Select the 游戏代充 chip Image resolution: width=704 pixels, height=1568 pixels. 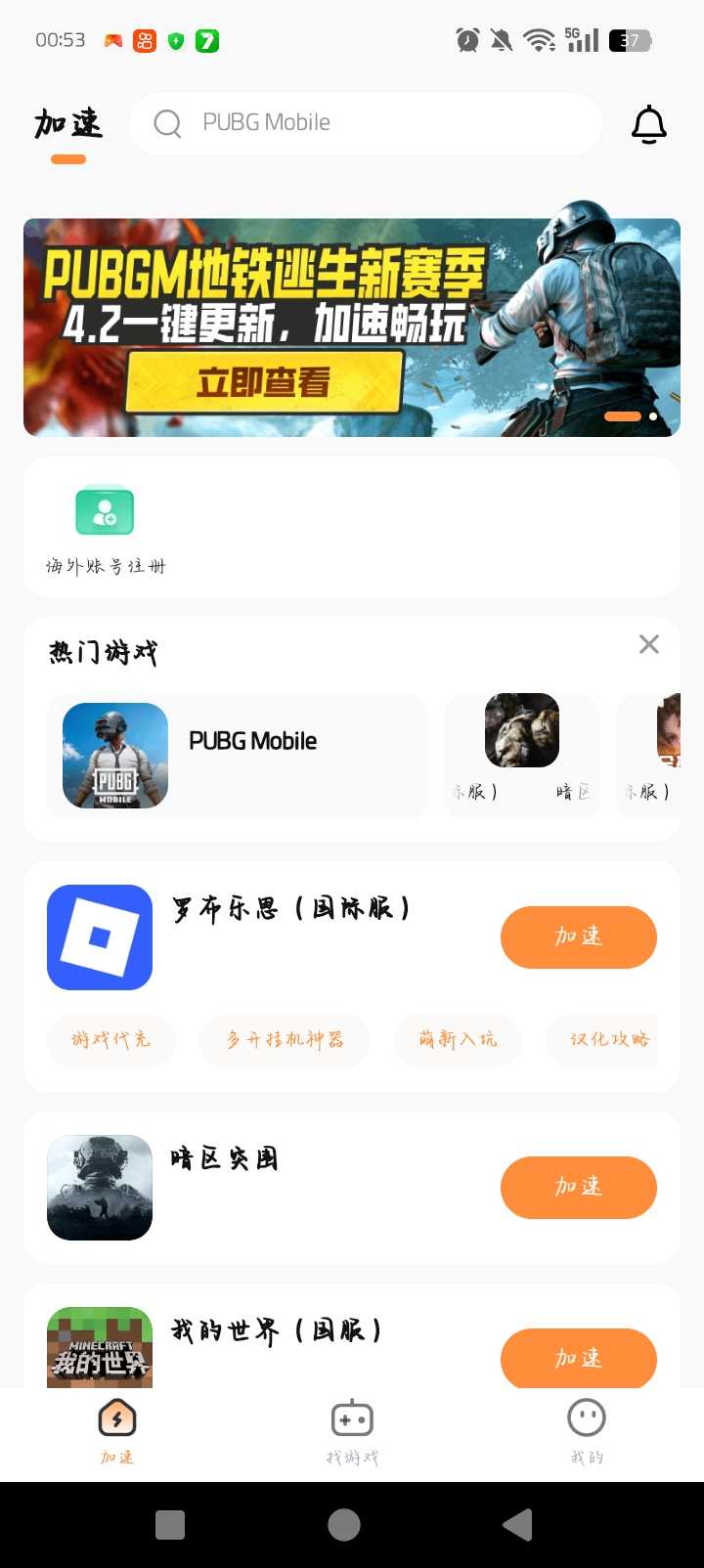point(110,1039)
